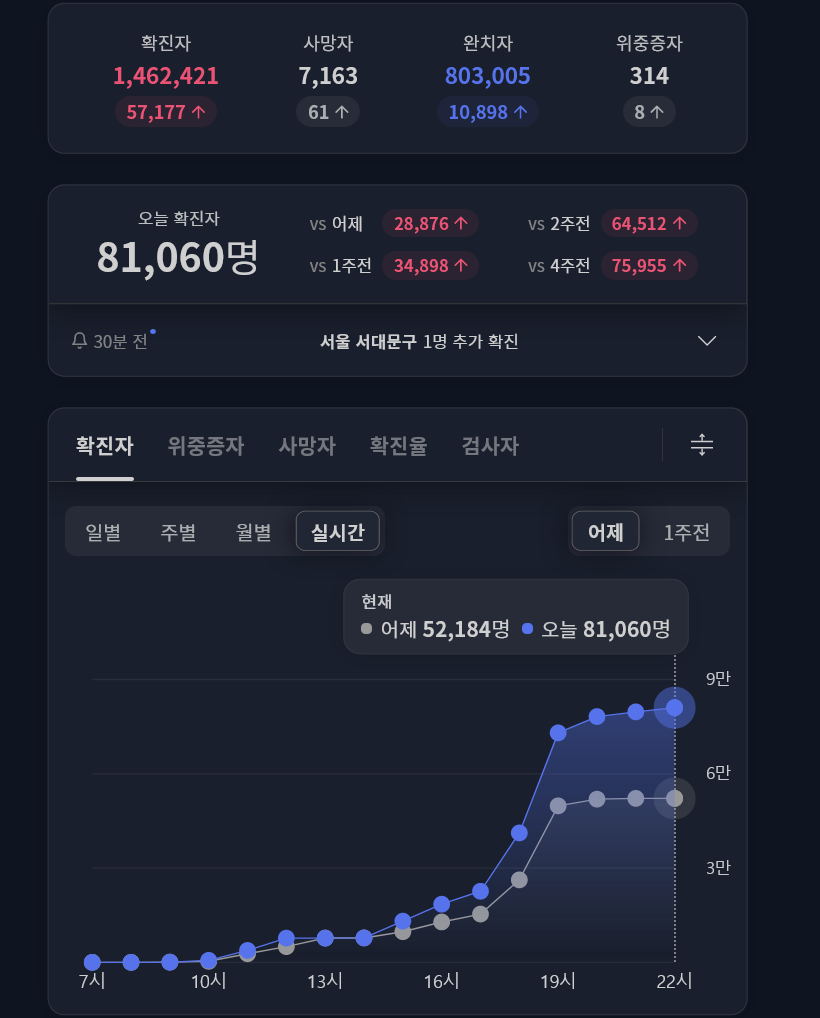Switch chart to 주별 weekly view
The image size is (820, 1018).
[x=179, y=532]
